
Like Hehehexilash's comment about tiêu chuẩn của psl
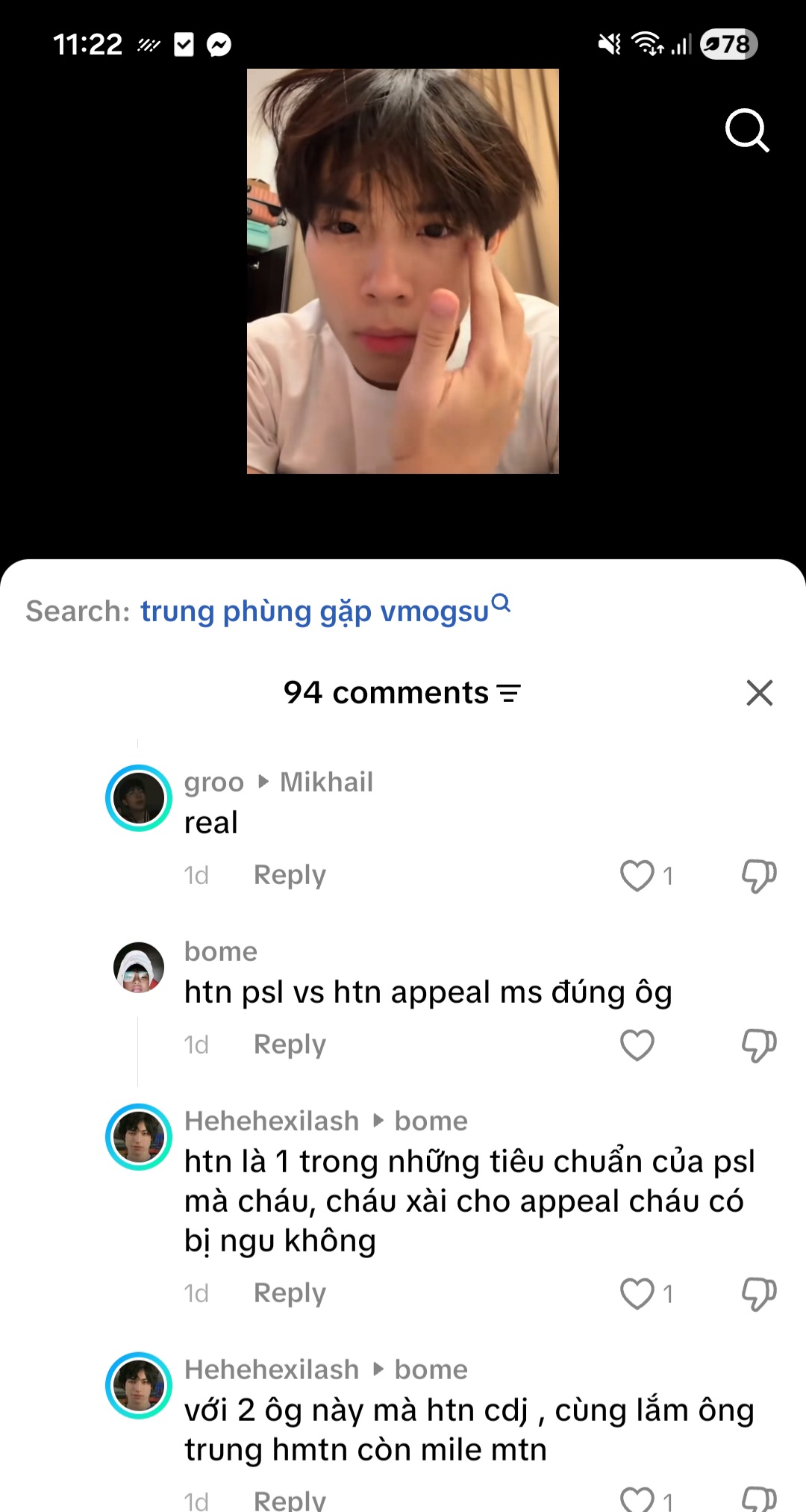(637, 1293)
